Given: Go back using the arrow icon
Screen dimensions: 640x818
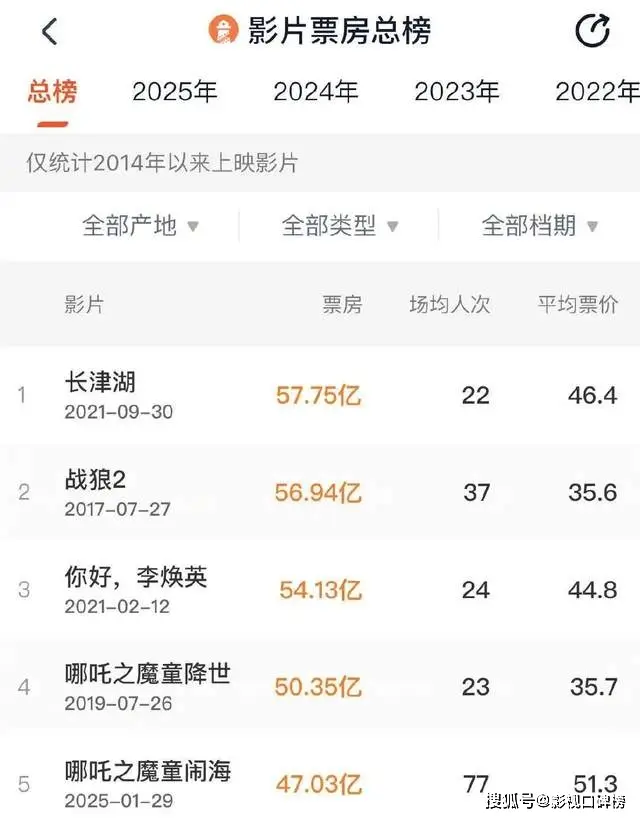Looking at the screenshot, I should 50,31.
